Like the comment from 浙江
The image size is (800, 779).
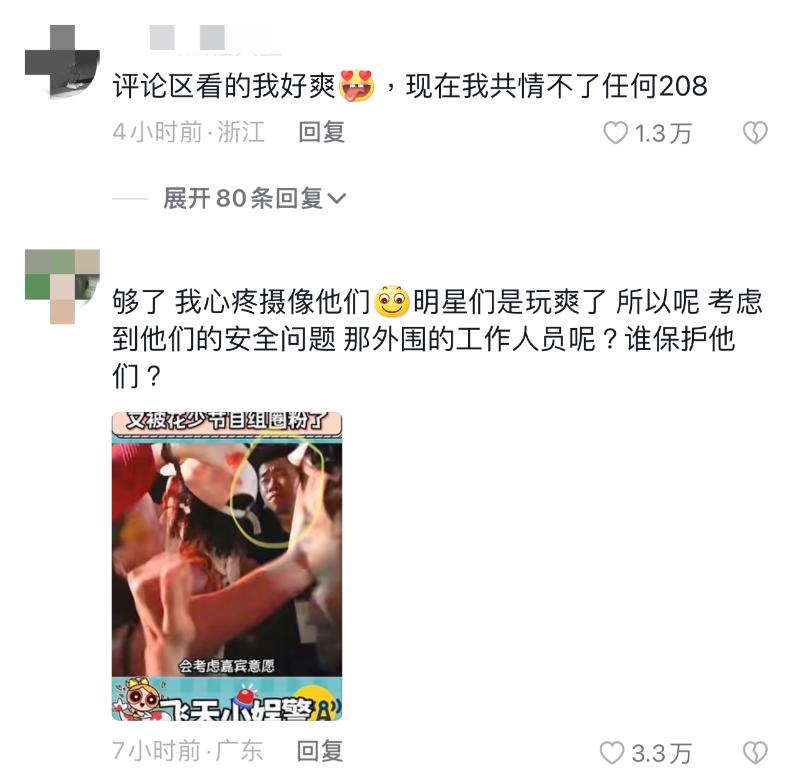coord(616,133)
